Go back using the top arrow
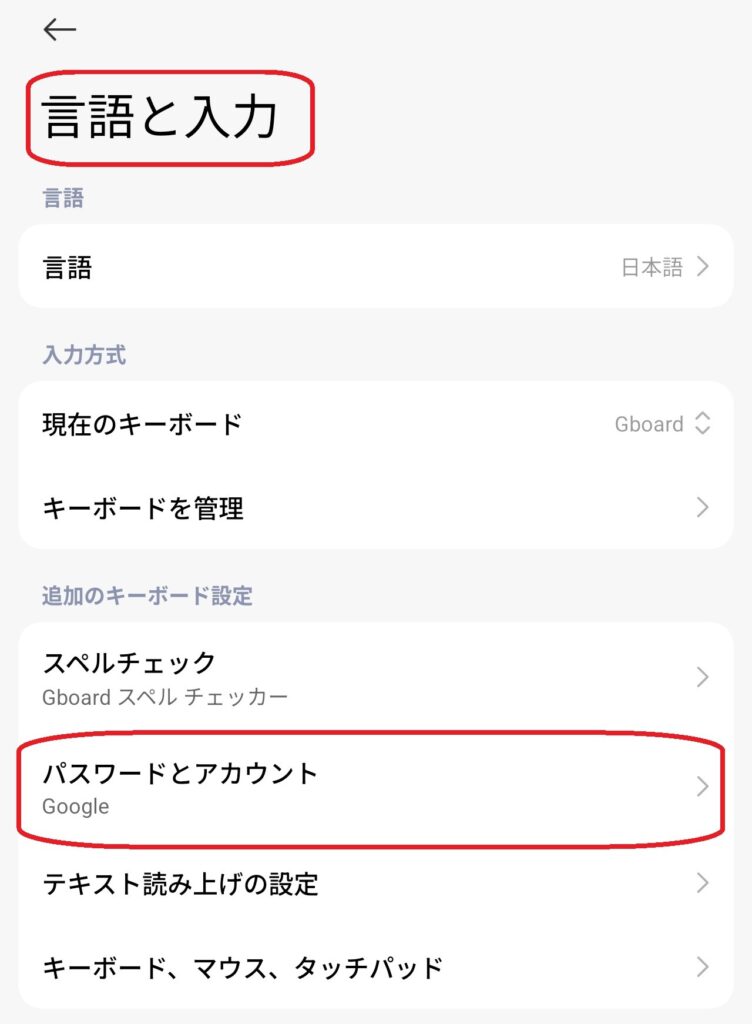 tap(59, 30)
